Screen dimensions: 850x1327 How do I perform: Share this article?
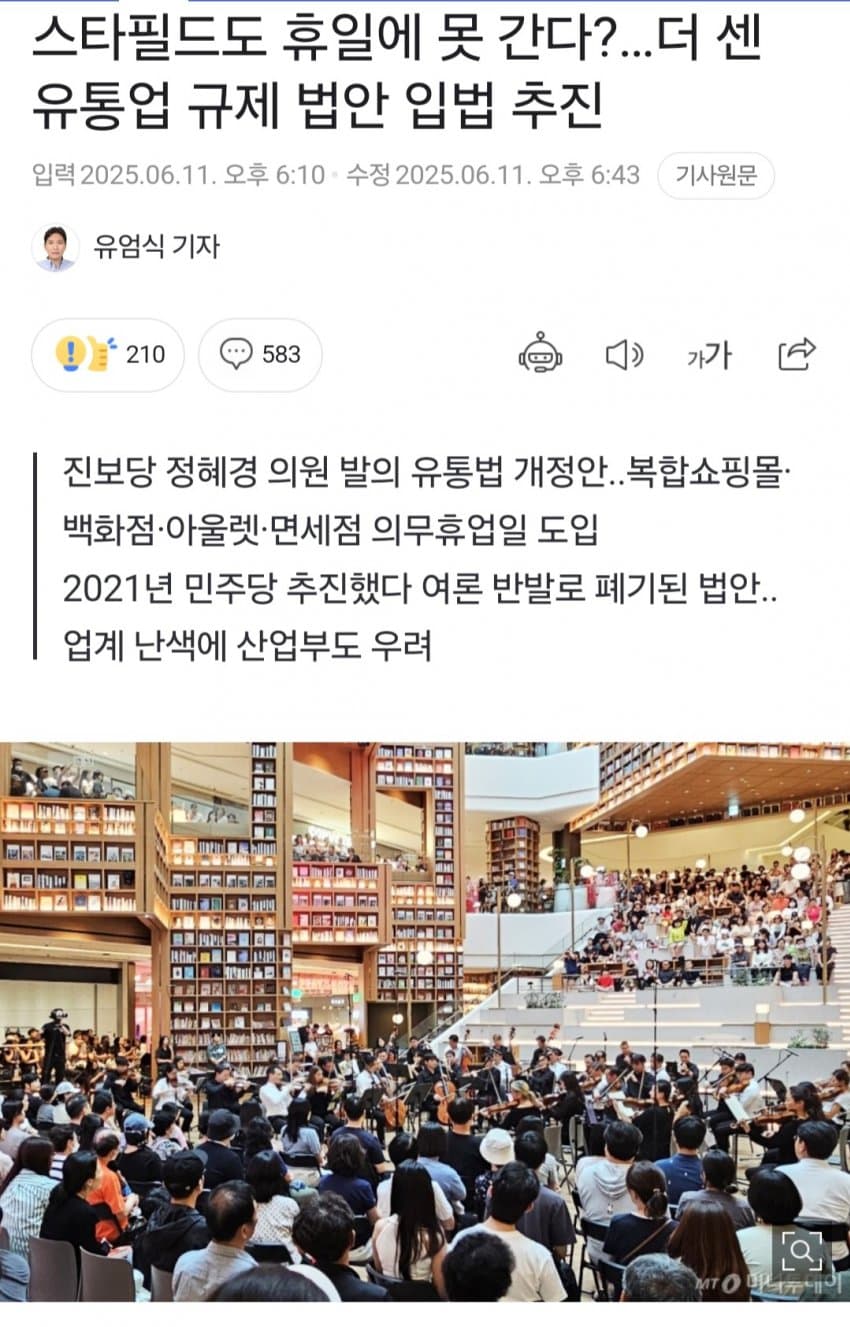pyautogui.click(x=796, y=354)
